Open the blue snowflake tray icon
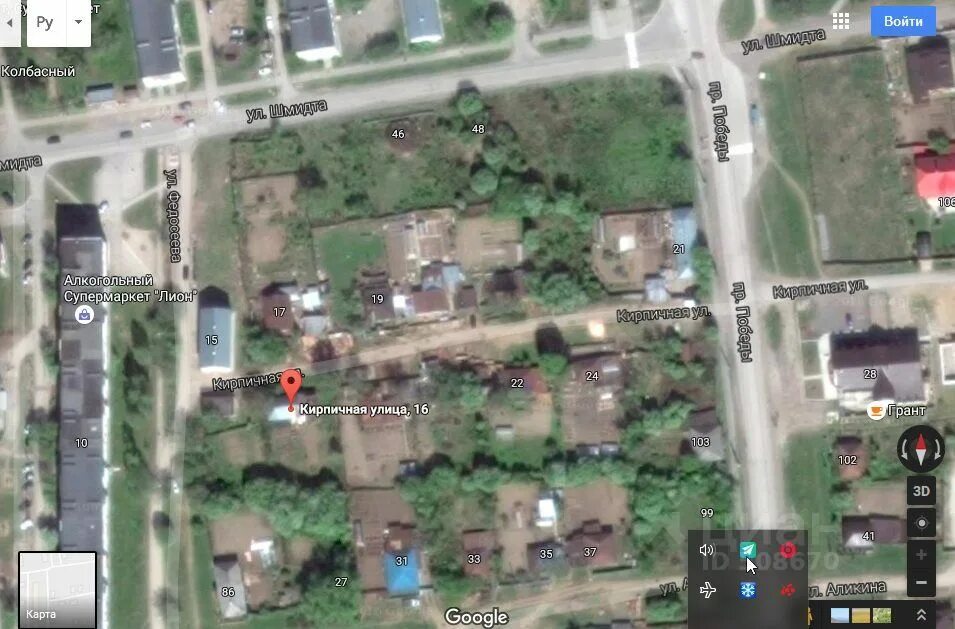Screen dimensions: 955x629 tap(748, 590)
